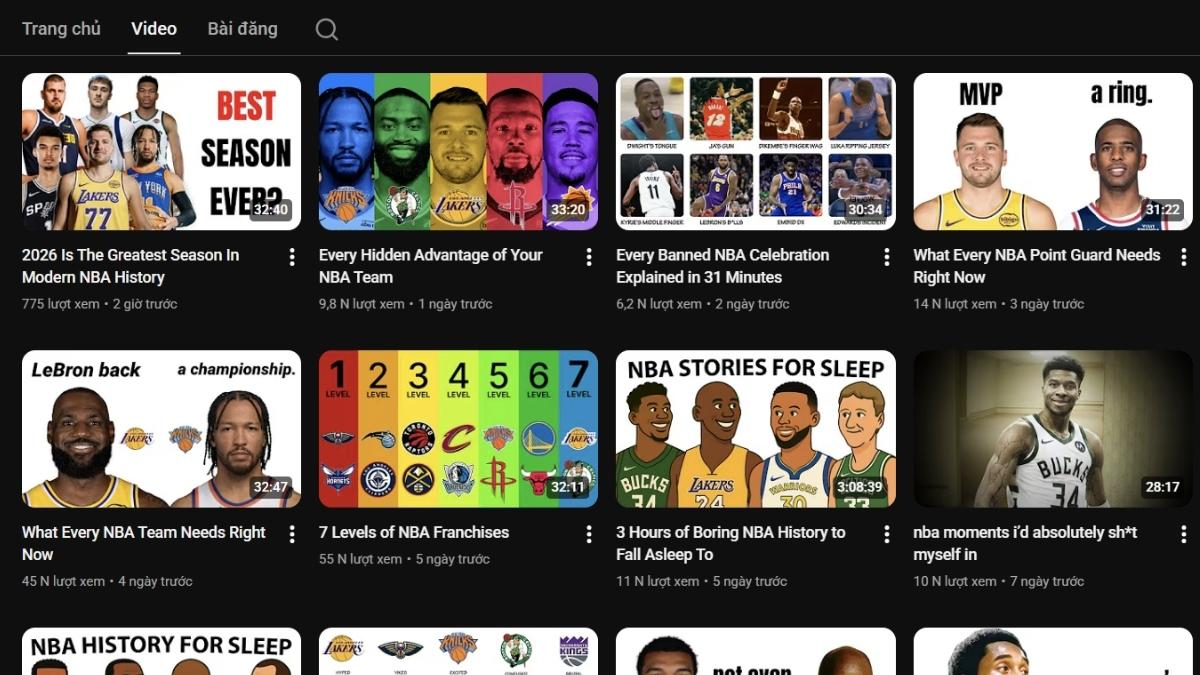The image size is (1200, 675).
Task: Open options menu for 'Every Hidden Advantage' video
Action: click(x=589, y=257)
